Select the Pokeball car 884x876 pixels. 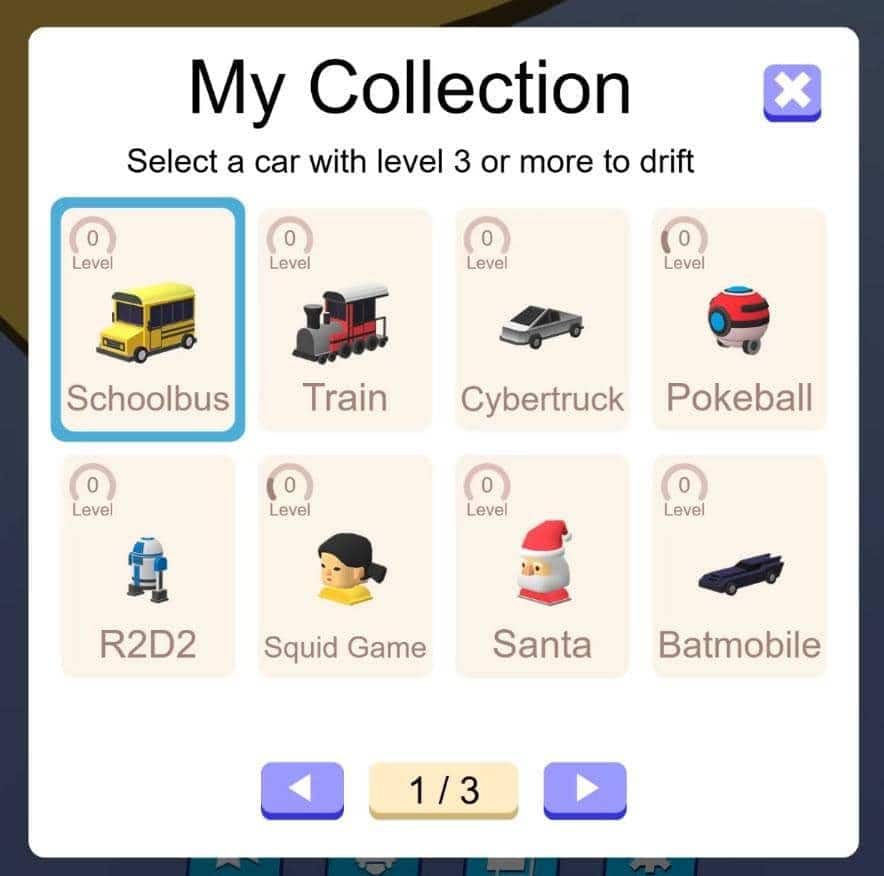pos(739,320)
